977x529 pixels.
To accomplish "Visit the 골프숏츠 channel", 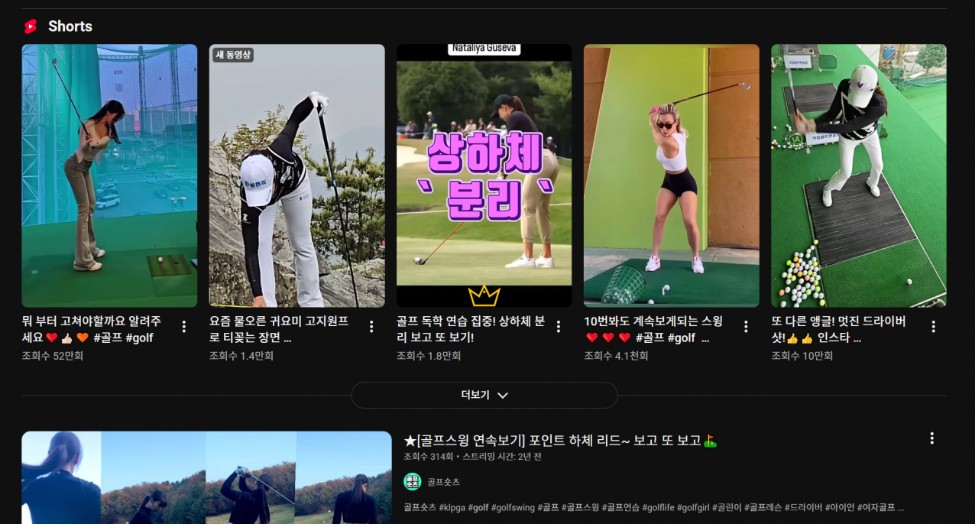I will click(443, 482).
